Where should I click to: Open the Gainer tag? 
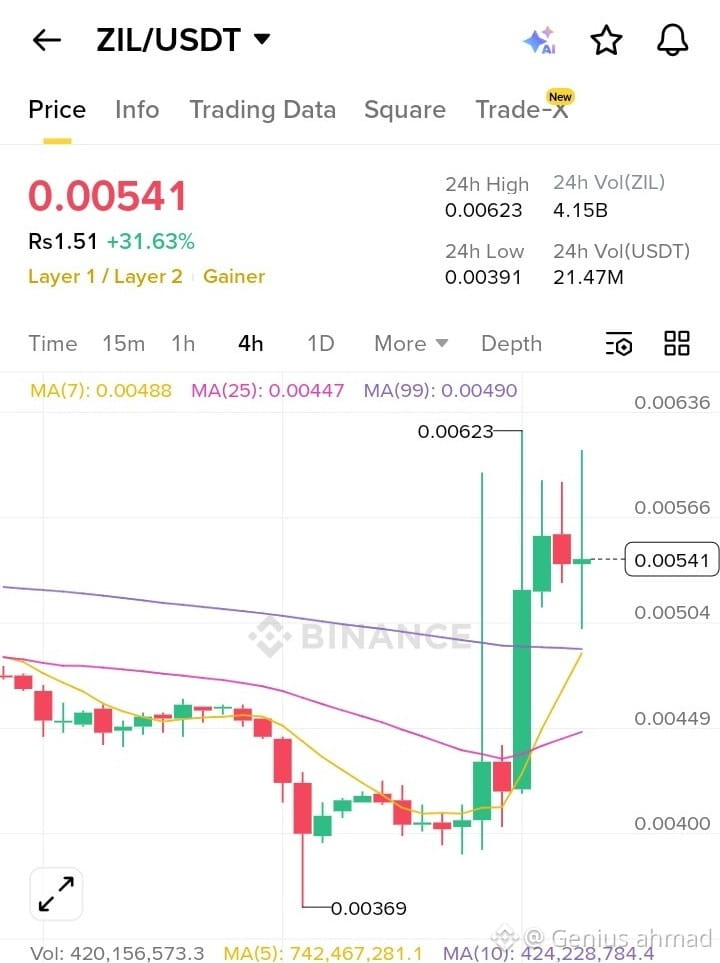tap(234, 276)
